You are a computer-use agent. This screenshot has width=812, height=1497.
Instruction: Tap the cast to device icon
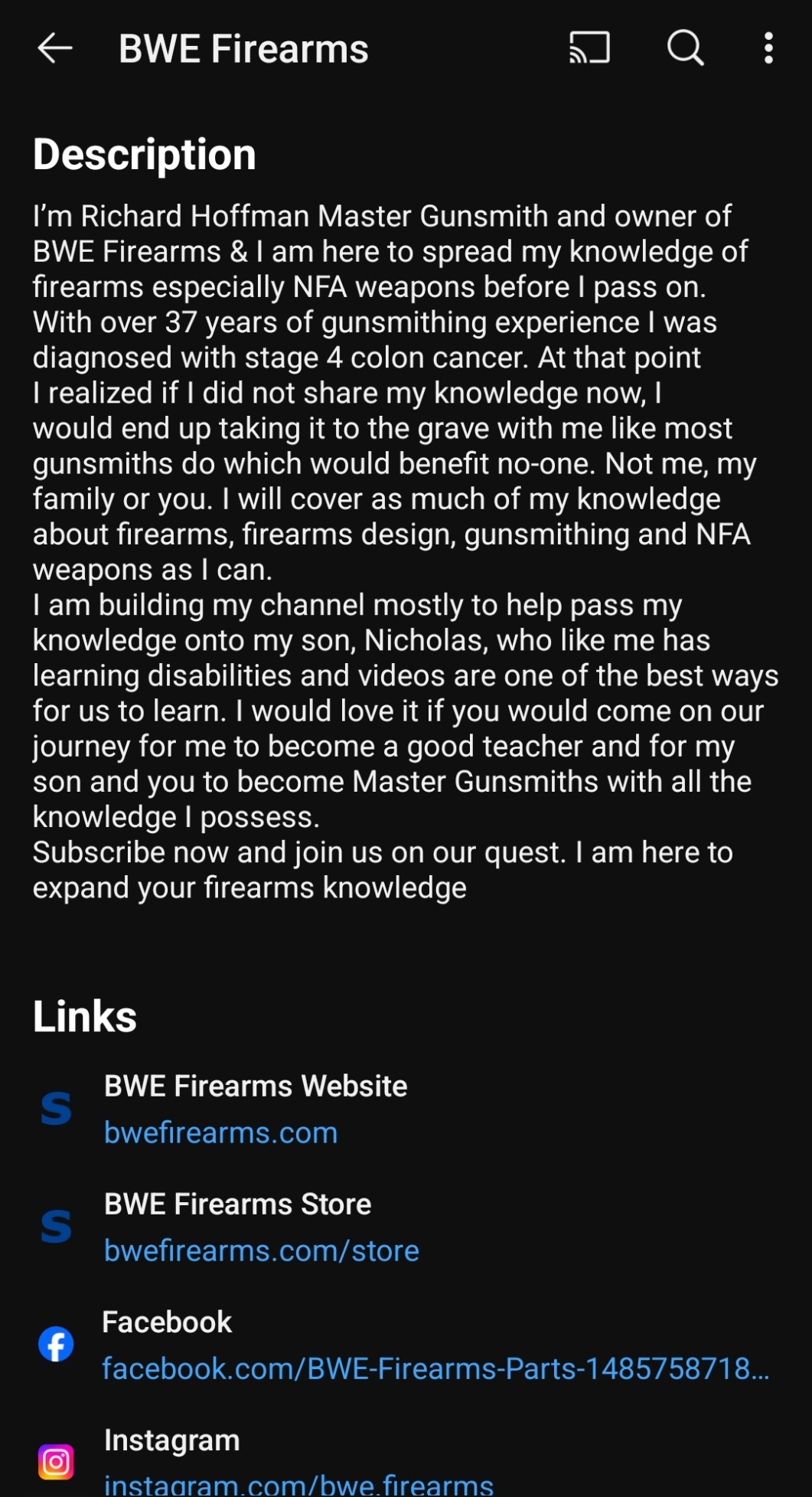click(589, 48)
